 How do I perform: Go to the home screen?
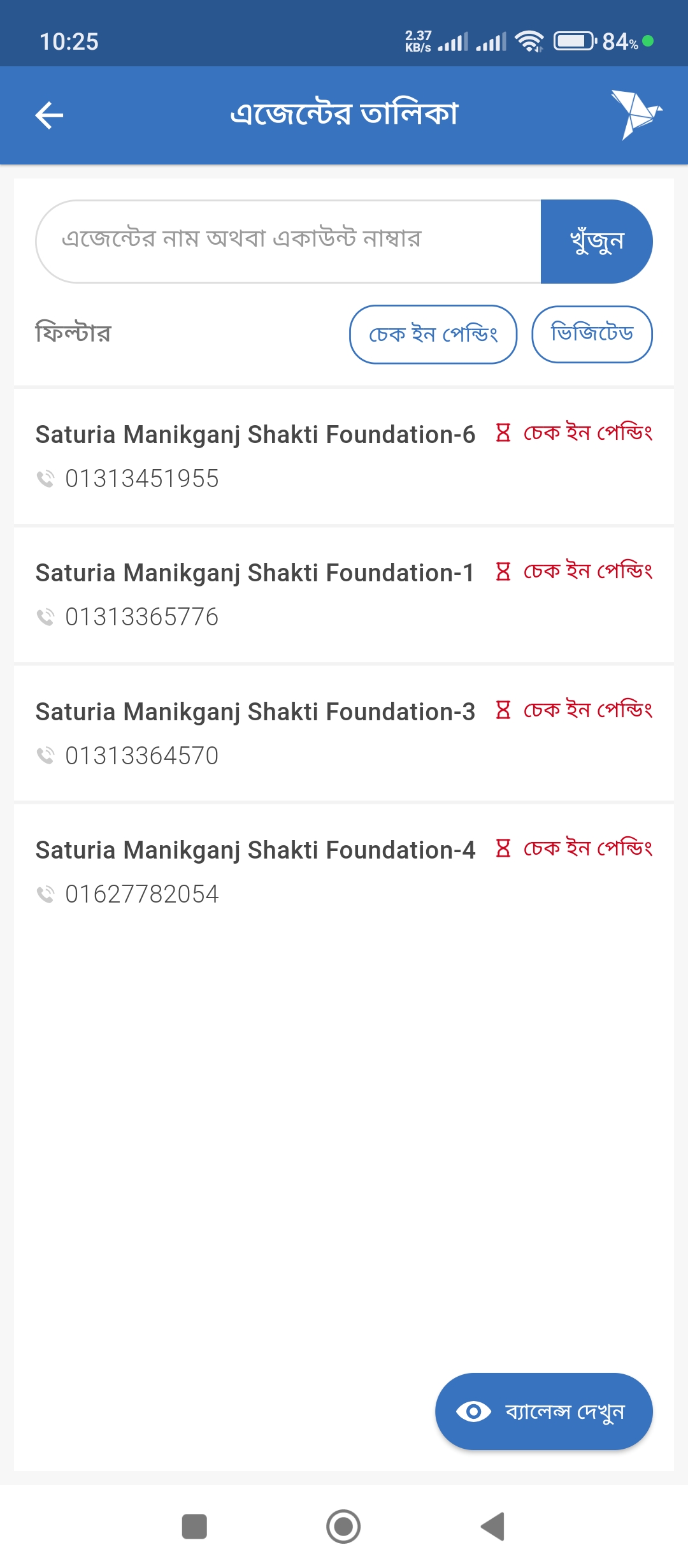(343, 1527)
